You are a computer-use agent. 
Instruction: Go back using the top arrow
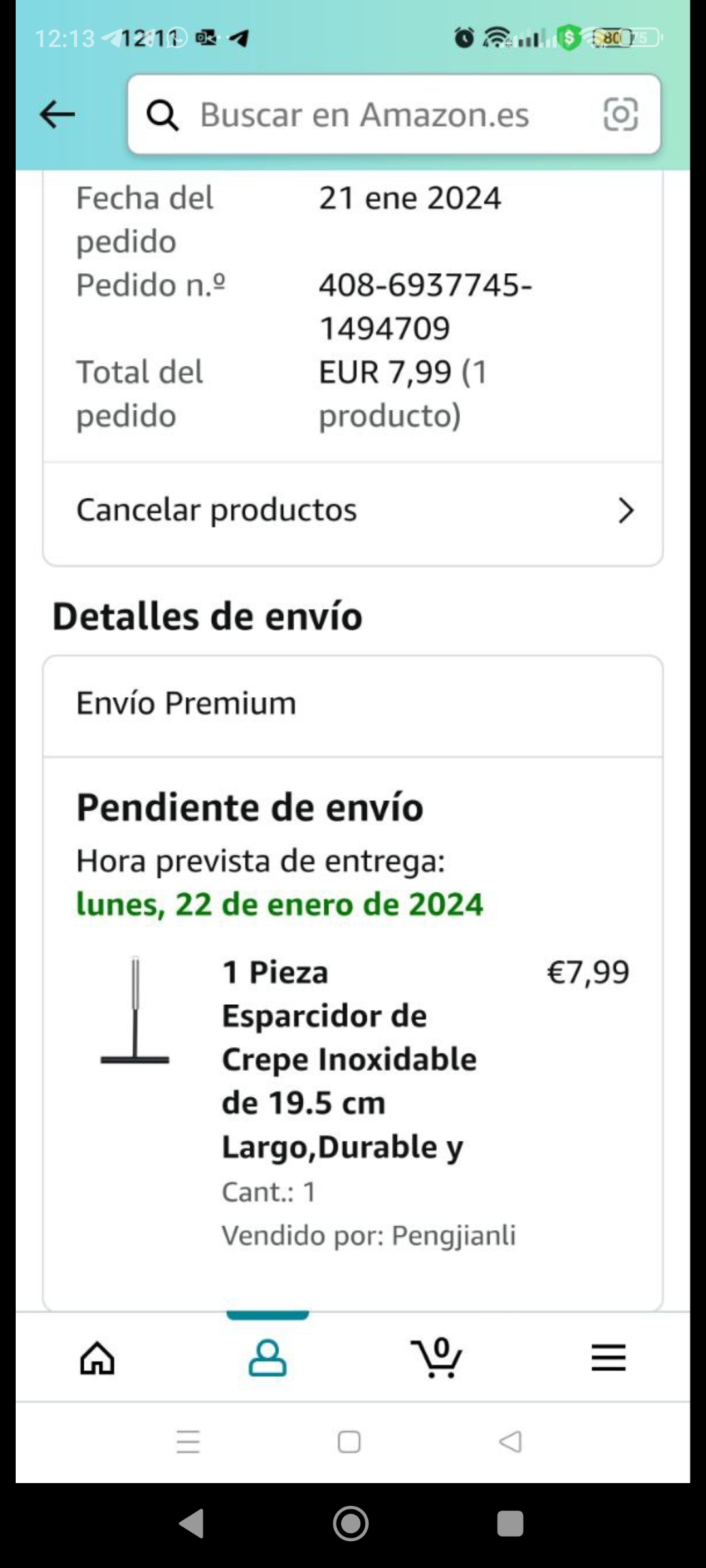pos(58,115)
